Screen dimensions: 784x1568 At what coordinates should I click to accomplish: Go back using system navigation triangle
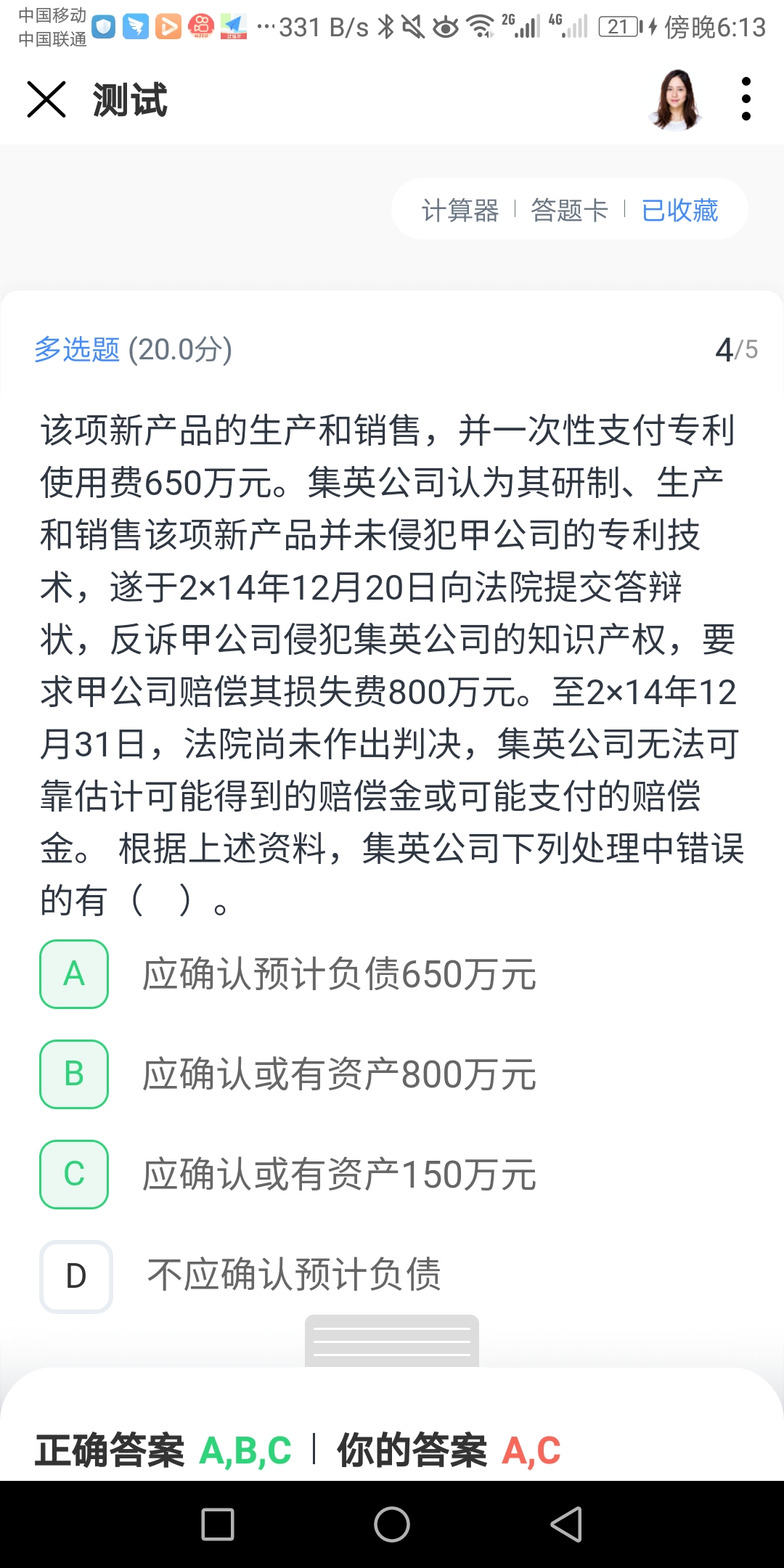[566, 1524]
